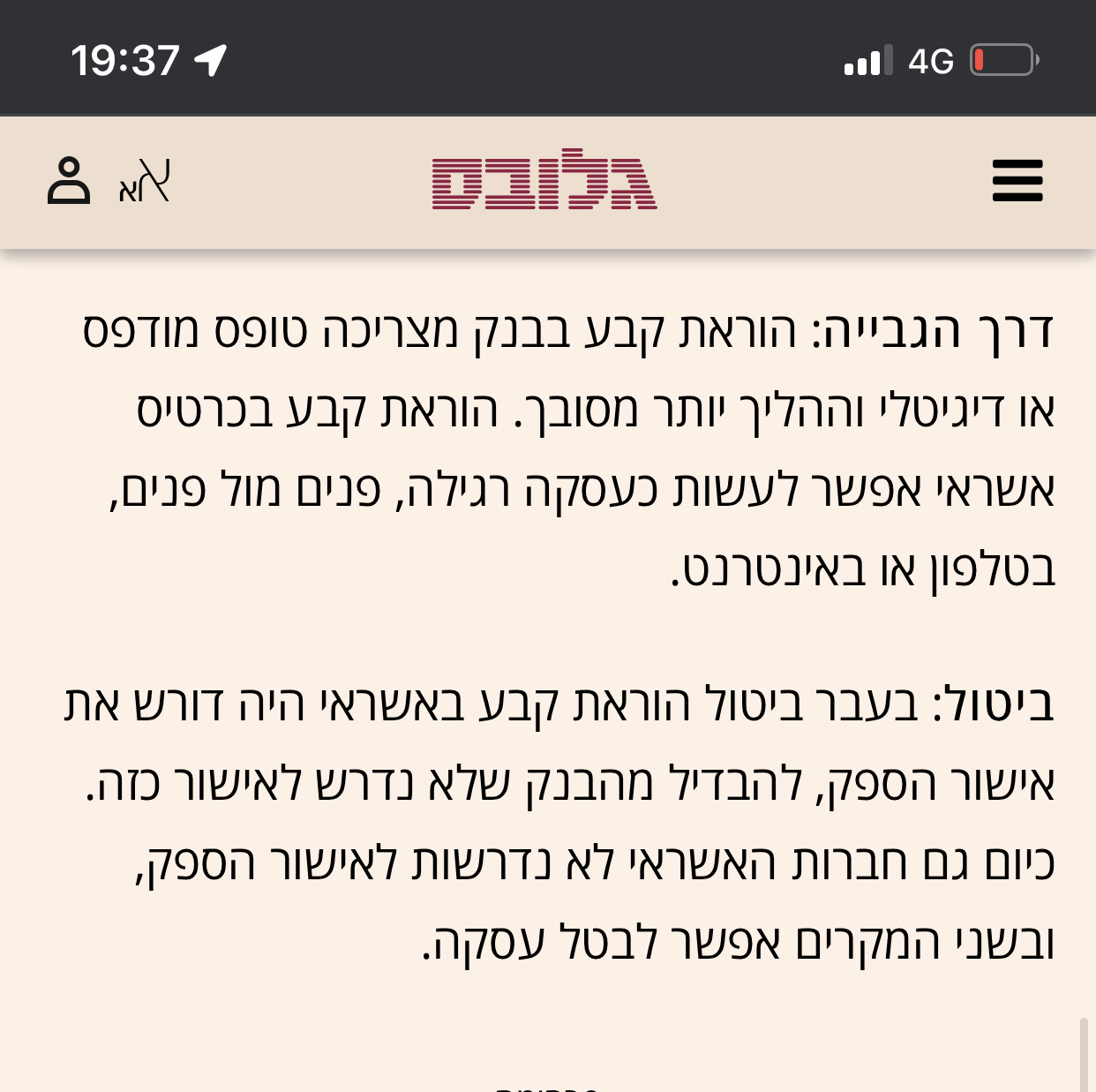Go to Globes home via logo

tap(544, 180)
